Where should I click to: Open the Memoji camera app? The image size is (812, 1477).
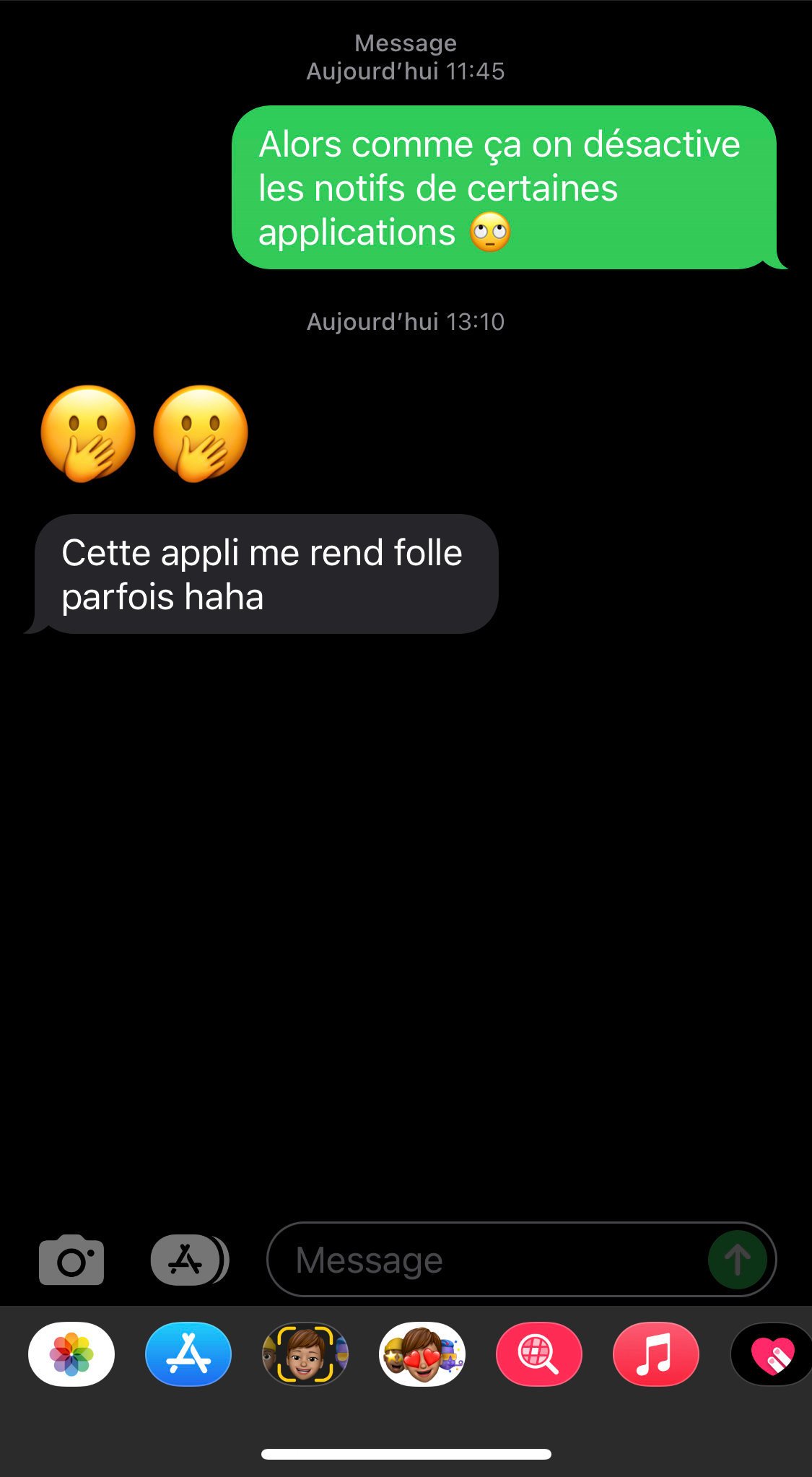[305, 1354]
